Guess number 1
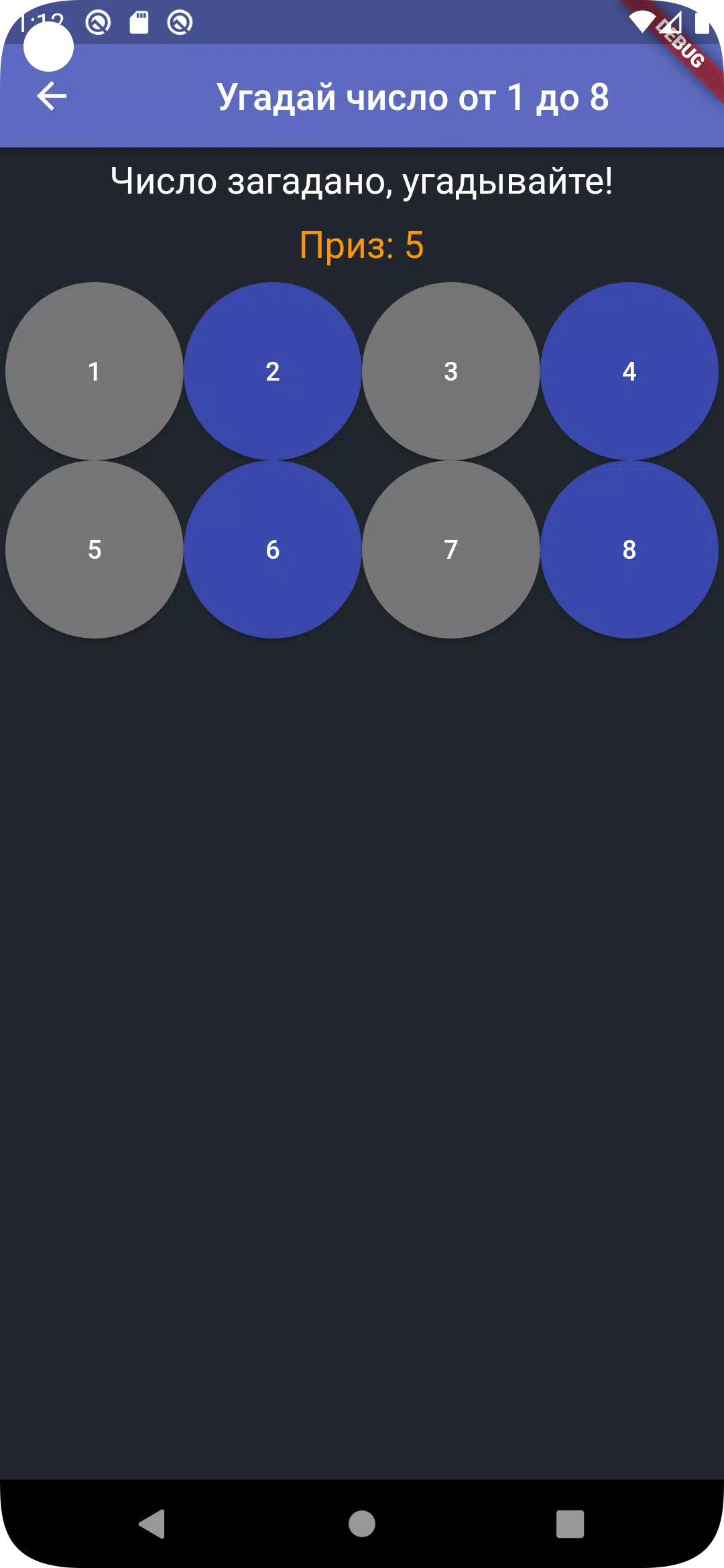Screen dimensions: 724x1568 pos(95,371)
